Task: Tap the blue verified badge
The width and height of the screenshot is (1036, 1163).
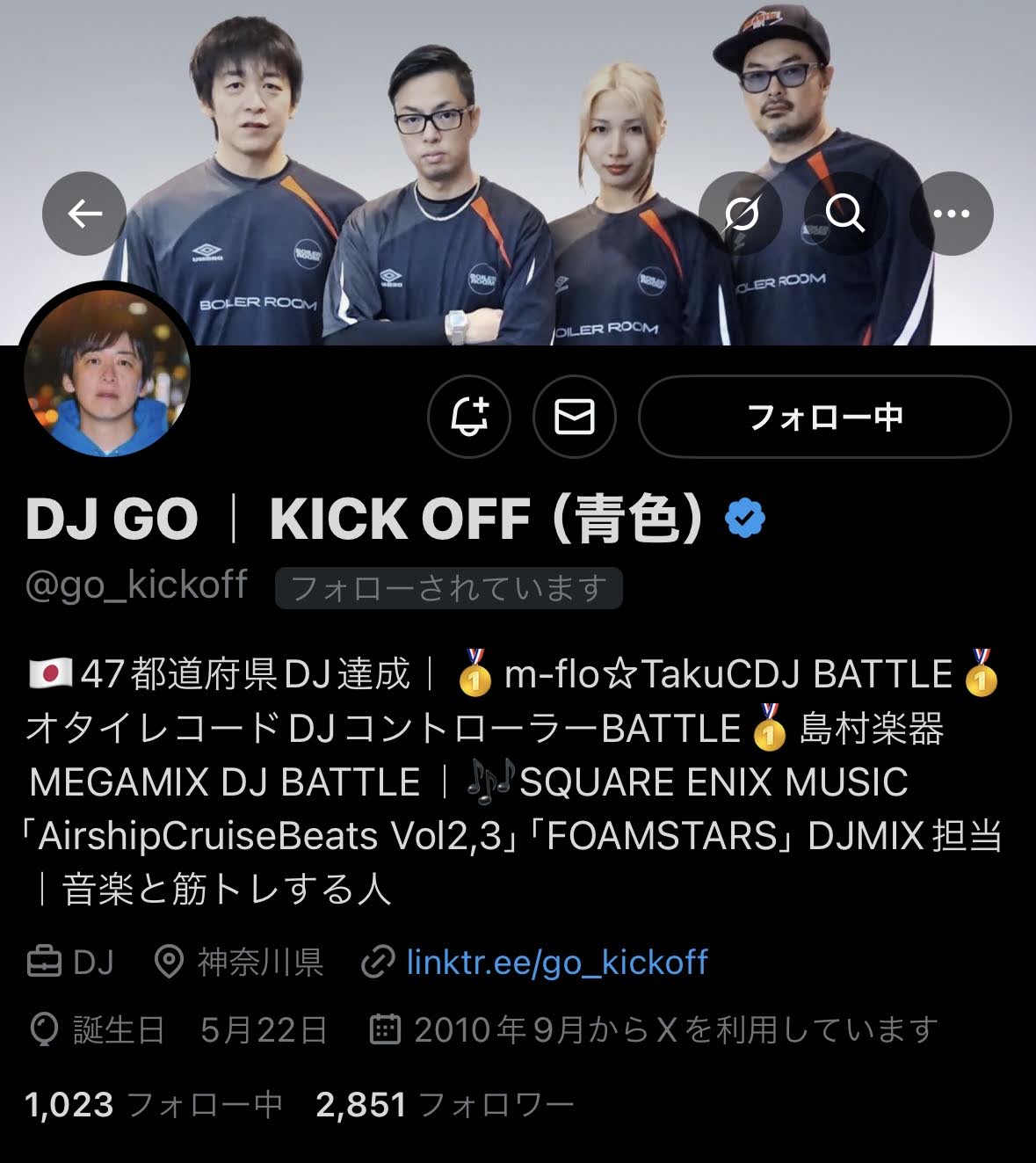Action: (x=745, y=519)
